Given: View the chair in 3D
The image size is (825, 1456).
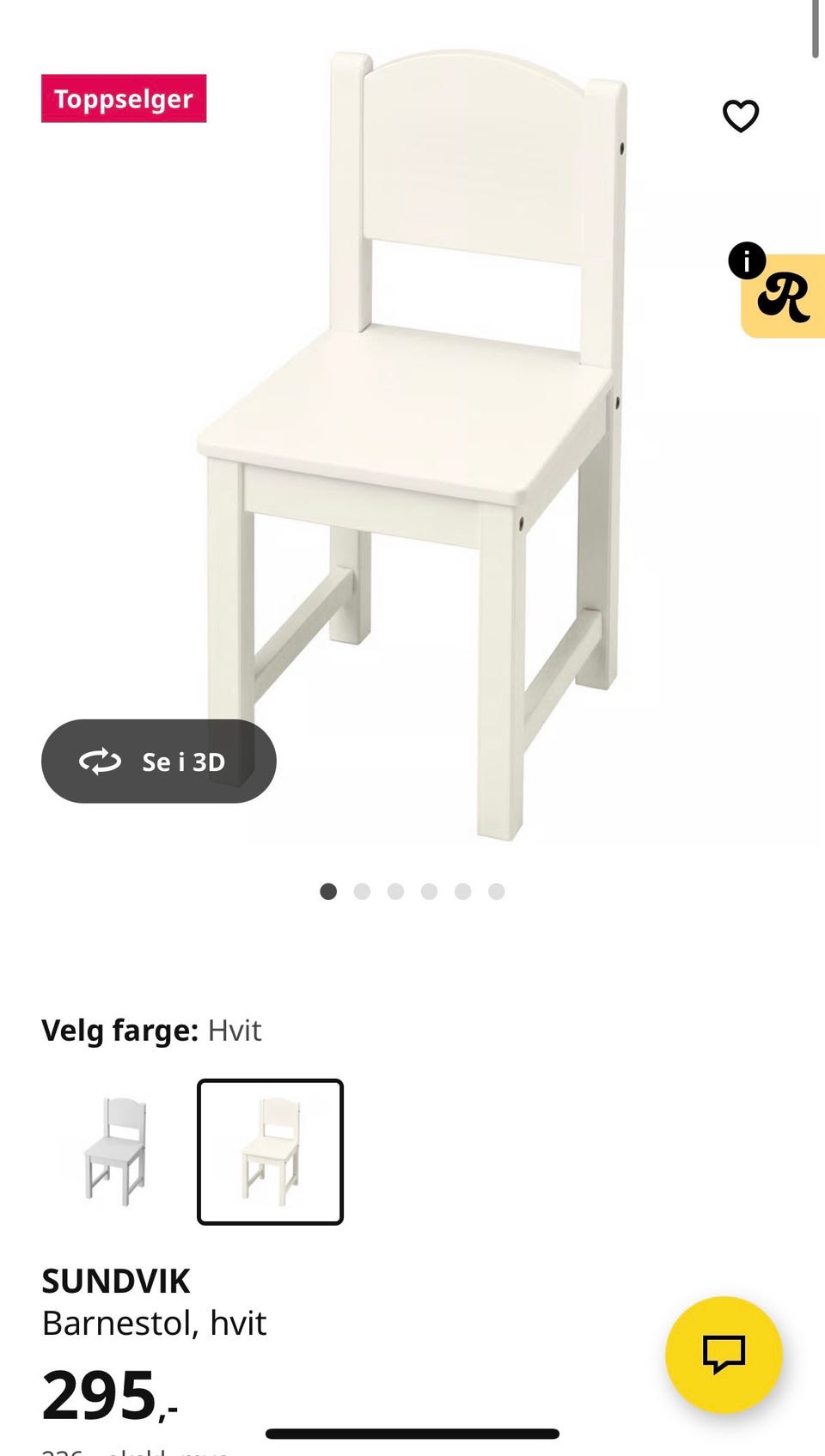Looking at the screenshot, I should coord(159,762).
